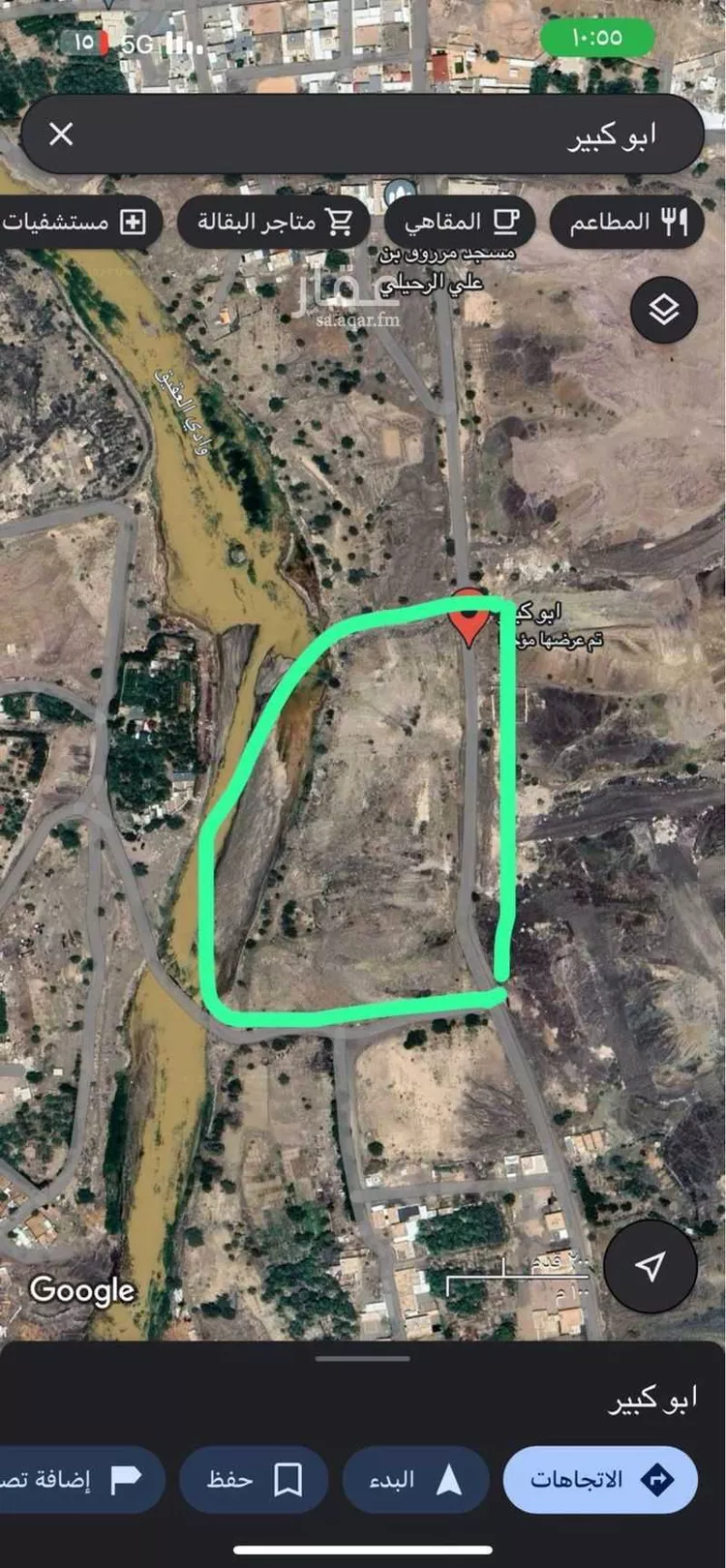Center map on my location arrow
This screenshot has height=1568, width=726.
(650, 1265)
